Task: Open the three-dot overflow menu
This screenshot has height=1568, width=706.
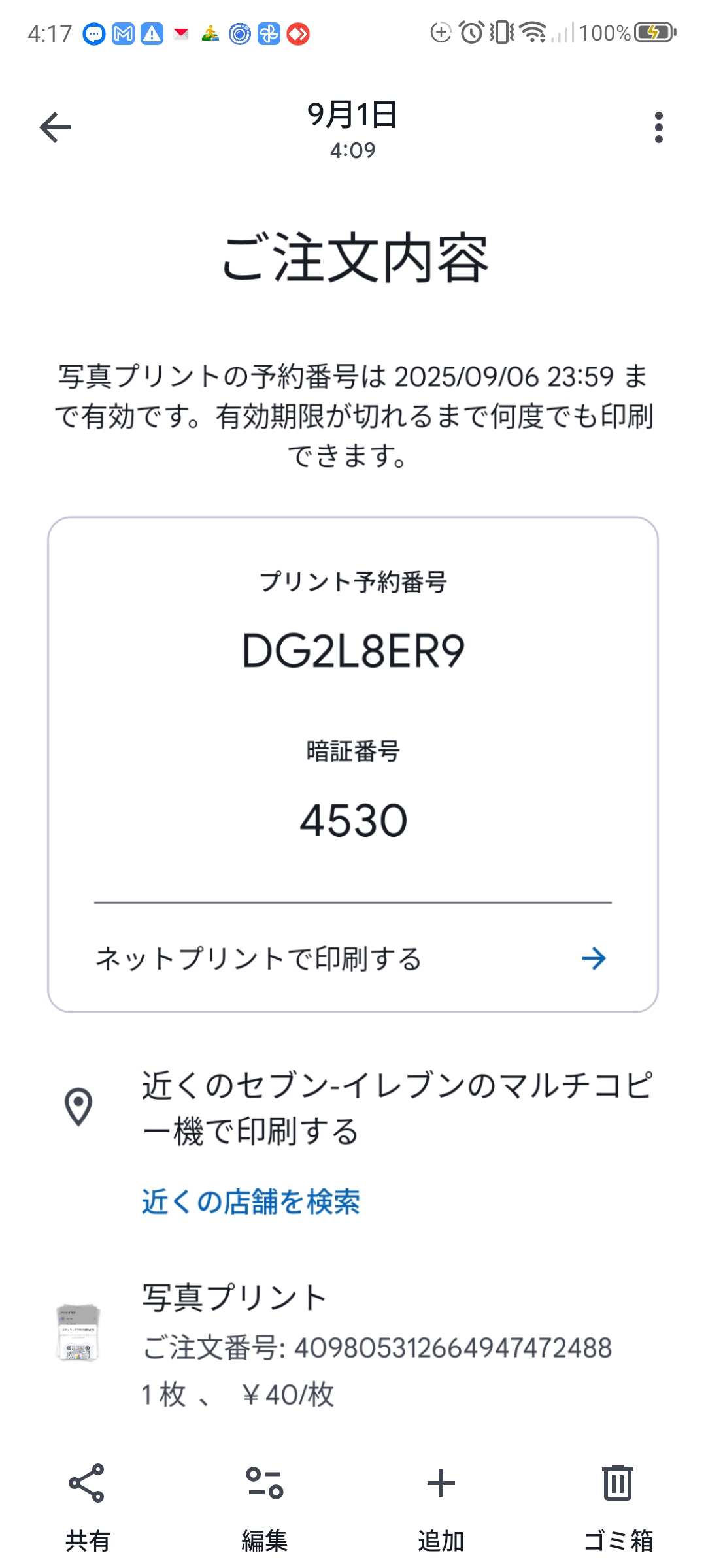Action: 660,127
